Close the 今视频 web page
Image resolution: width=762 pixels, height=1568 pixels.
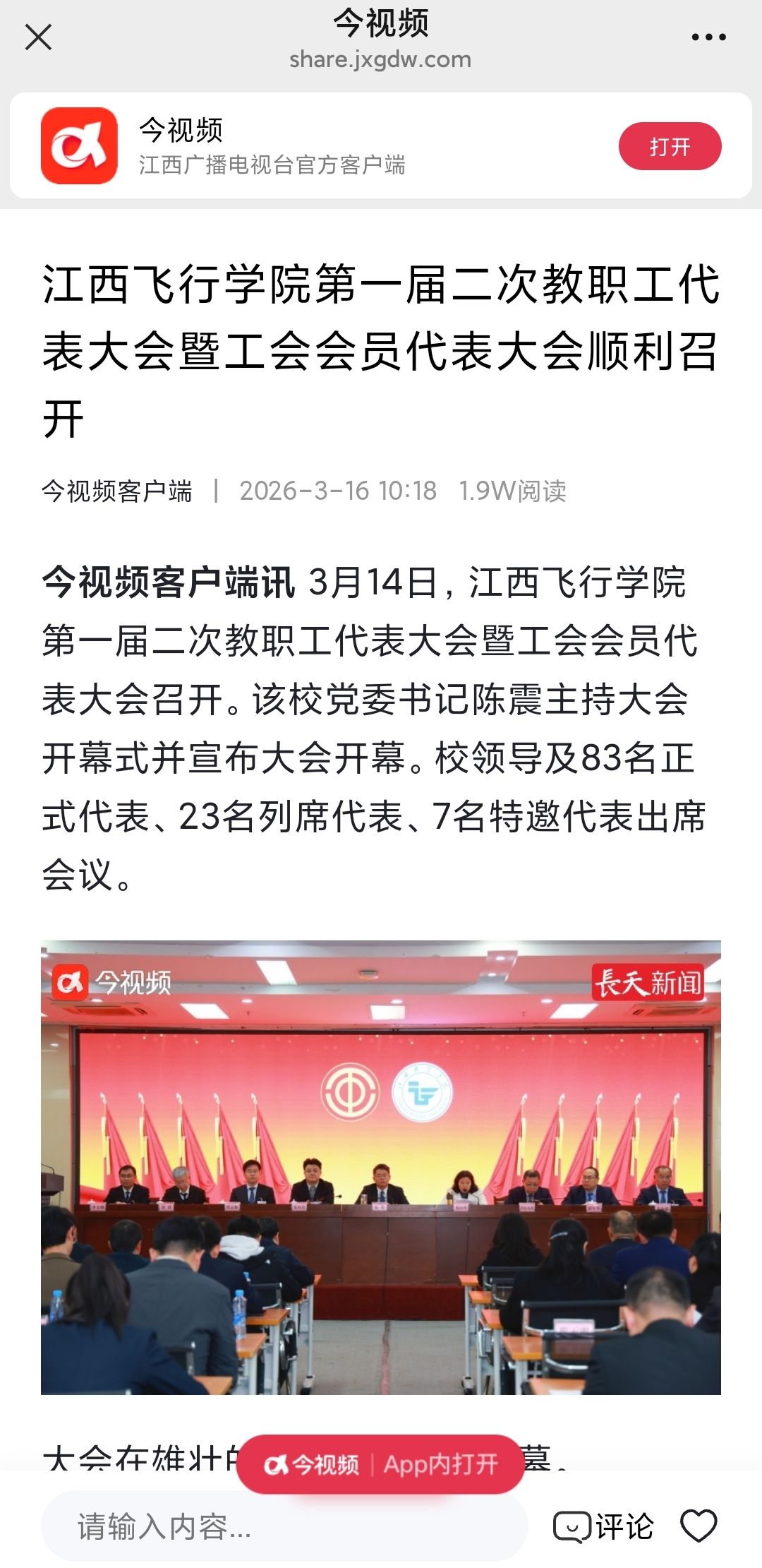38,37
